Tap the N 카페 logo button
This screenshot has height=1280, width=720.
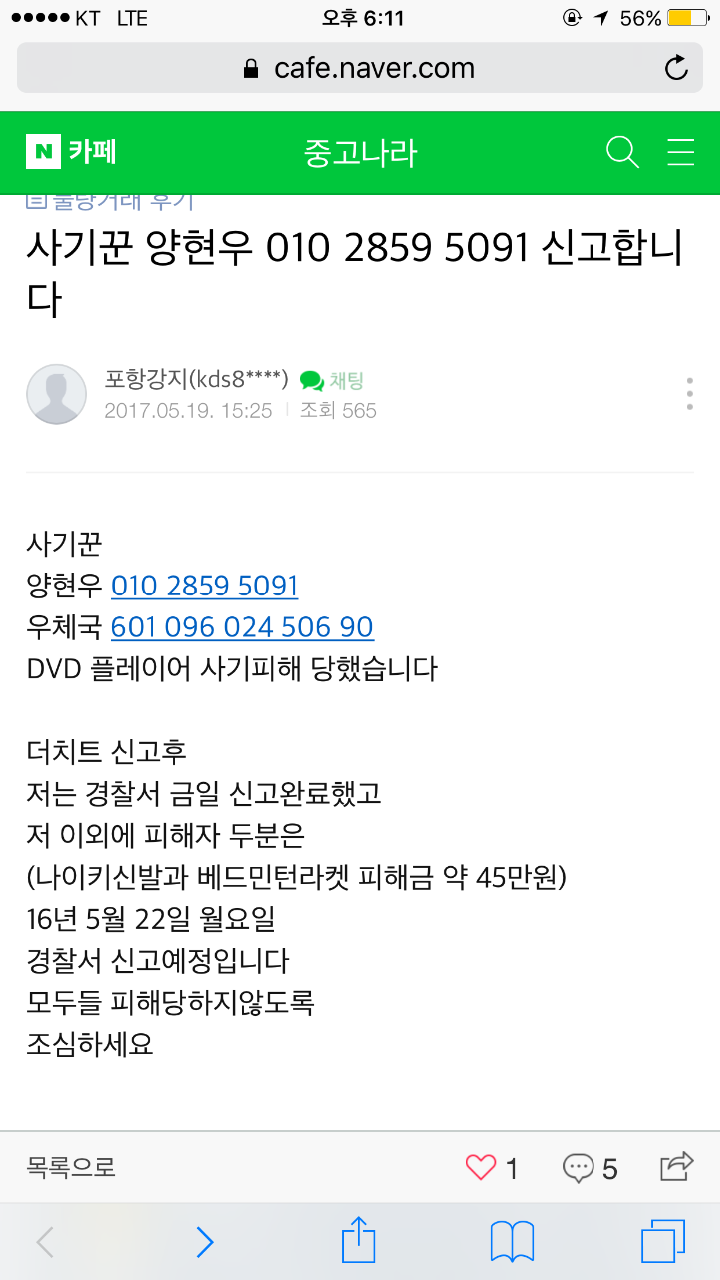pos(72,153)
